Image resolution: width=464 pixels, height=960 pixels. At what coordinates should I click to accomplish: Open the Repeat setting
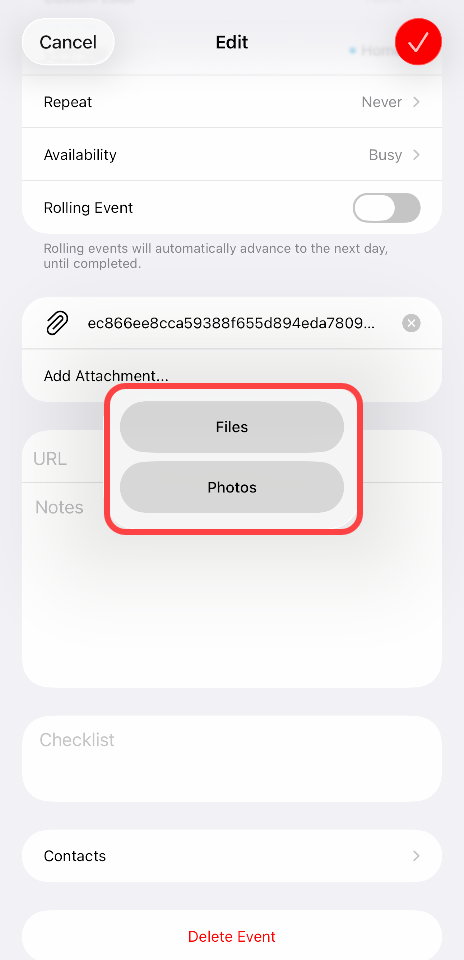231,102
